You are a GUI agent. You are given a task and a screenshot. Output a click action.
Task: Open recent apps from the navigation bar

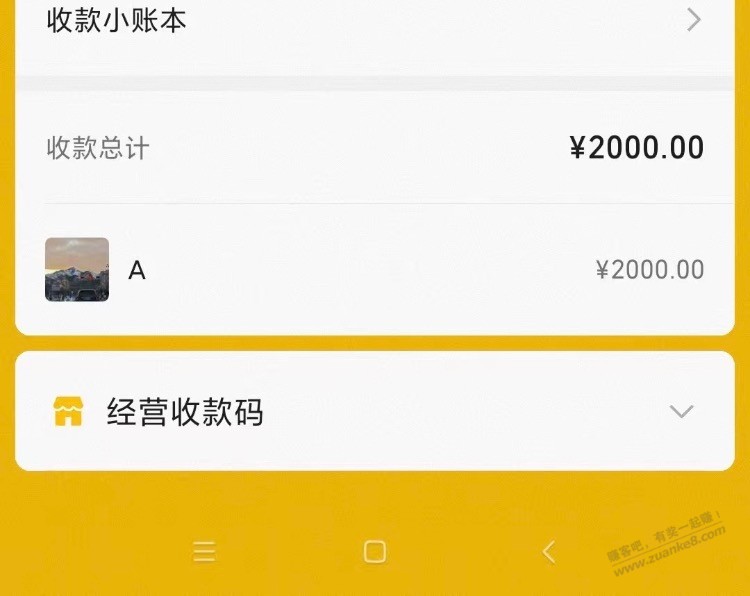click(x=204, y=552)
